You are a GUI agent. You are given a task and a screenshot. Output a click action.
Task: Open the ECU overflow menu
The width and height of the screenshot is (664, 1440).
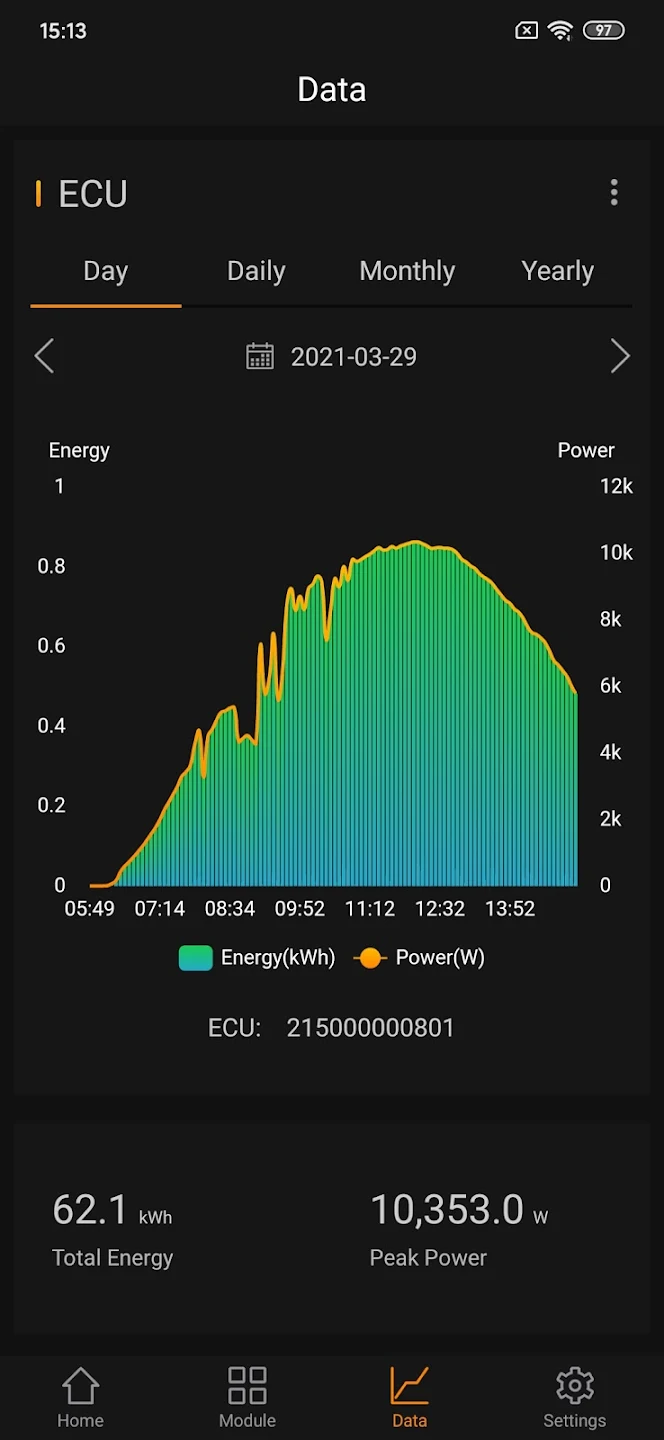click(614, 193)
